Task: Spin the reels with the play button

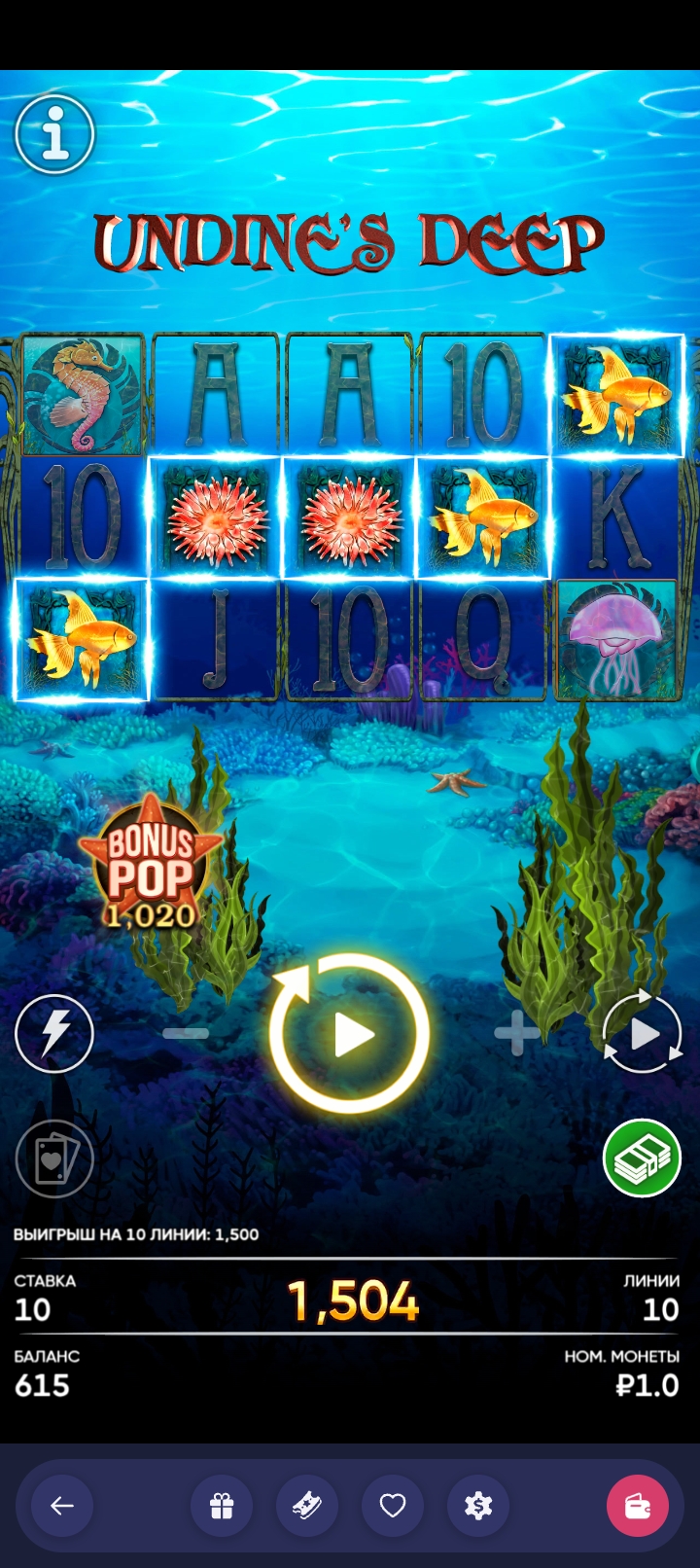Action: (350, 1034)
